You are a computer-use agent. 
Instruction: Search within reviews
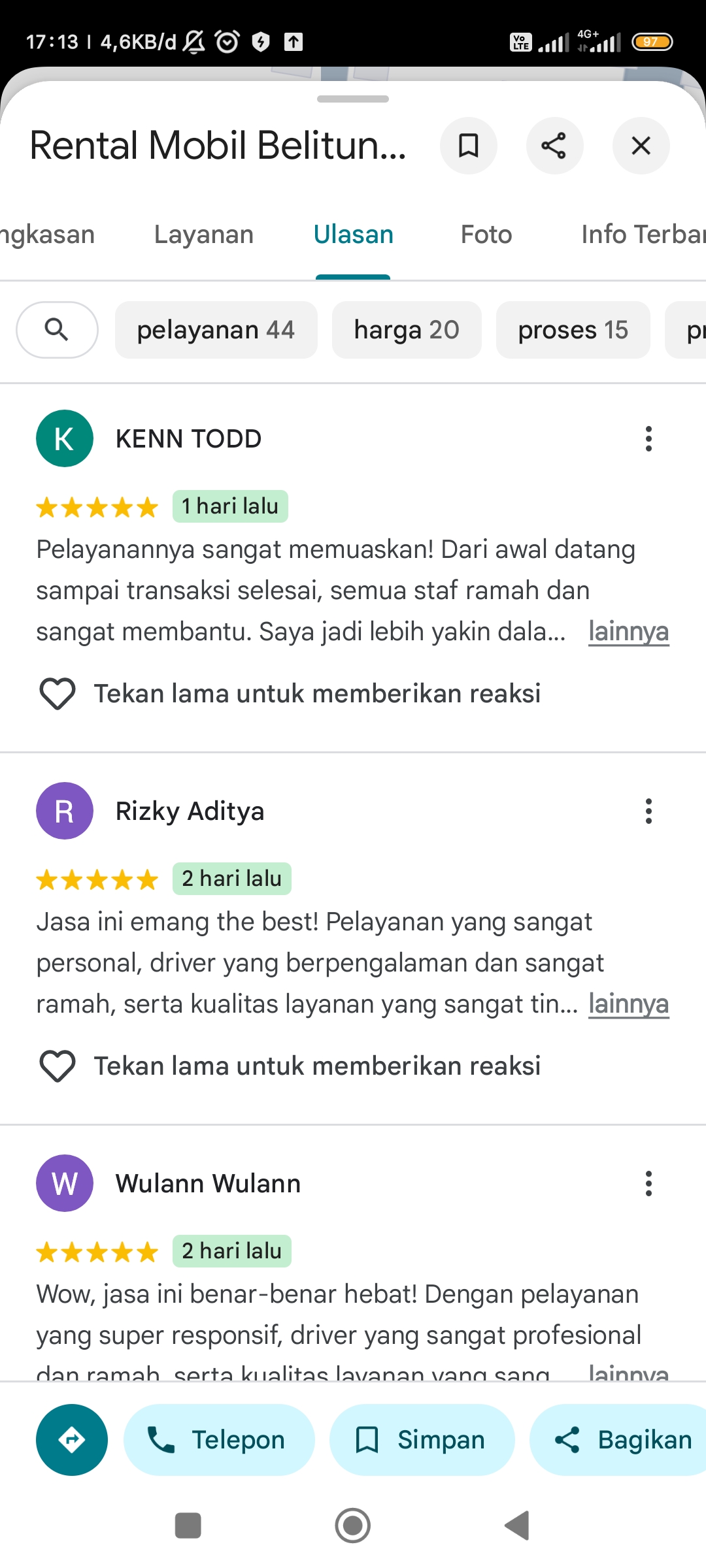[57, 330]
